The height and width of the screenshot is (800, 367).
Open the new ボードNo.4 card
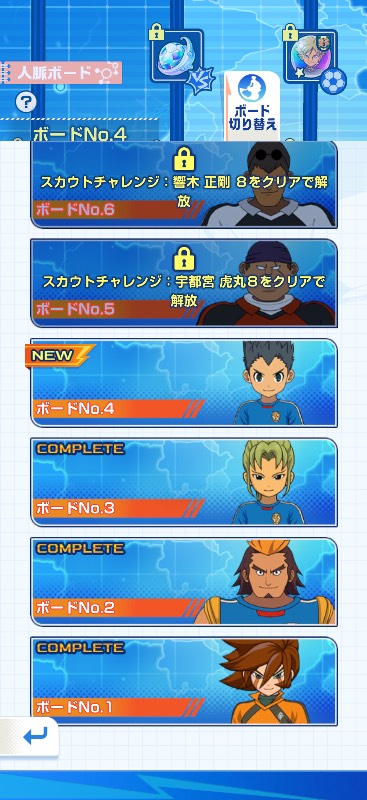[x=184, y=383]
